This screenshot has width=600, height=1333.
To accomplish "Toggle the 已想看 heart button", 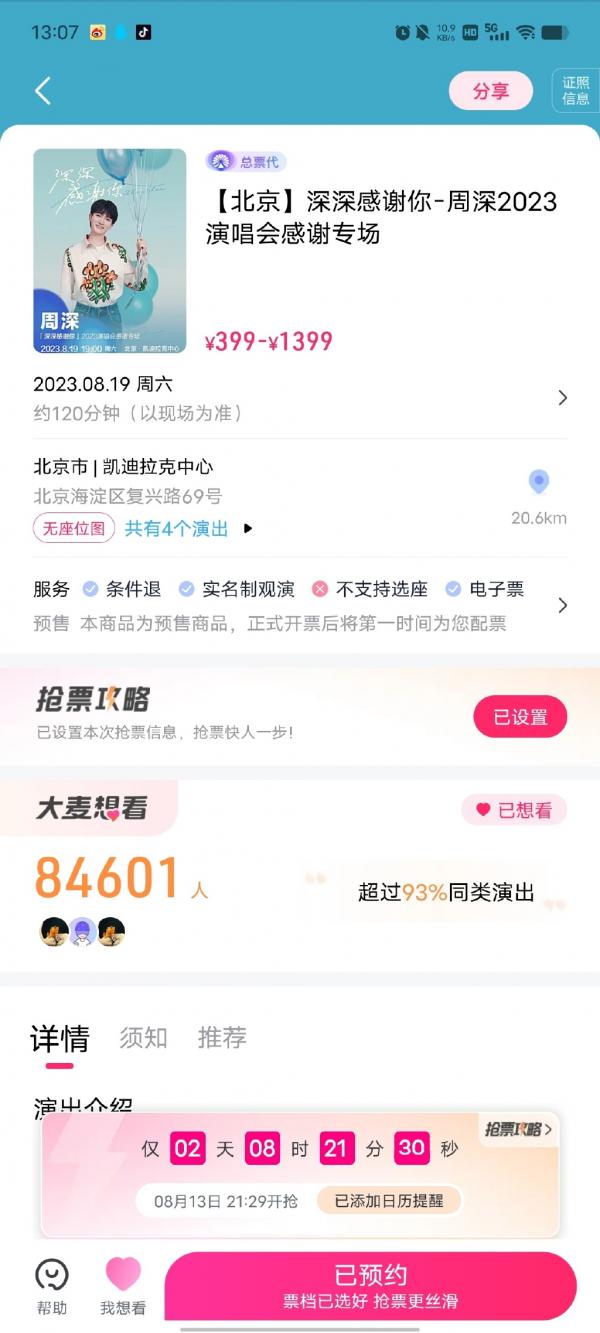I will click(x=514, y=810).
